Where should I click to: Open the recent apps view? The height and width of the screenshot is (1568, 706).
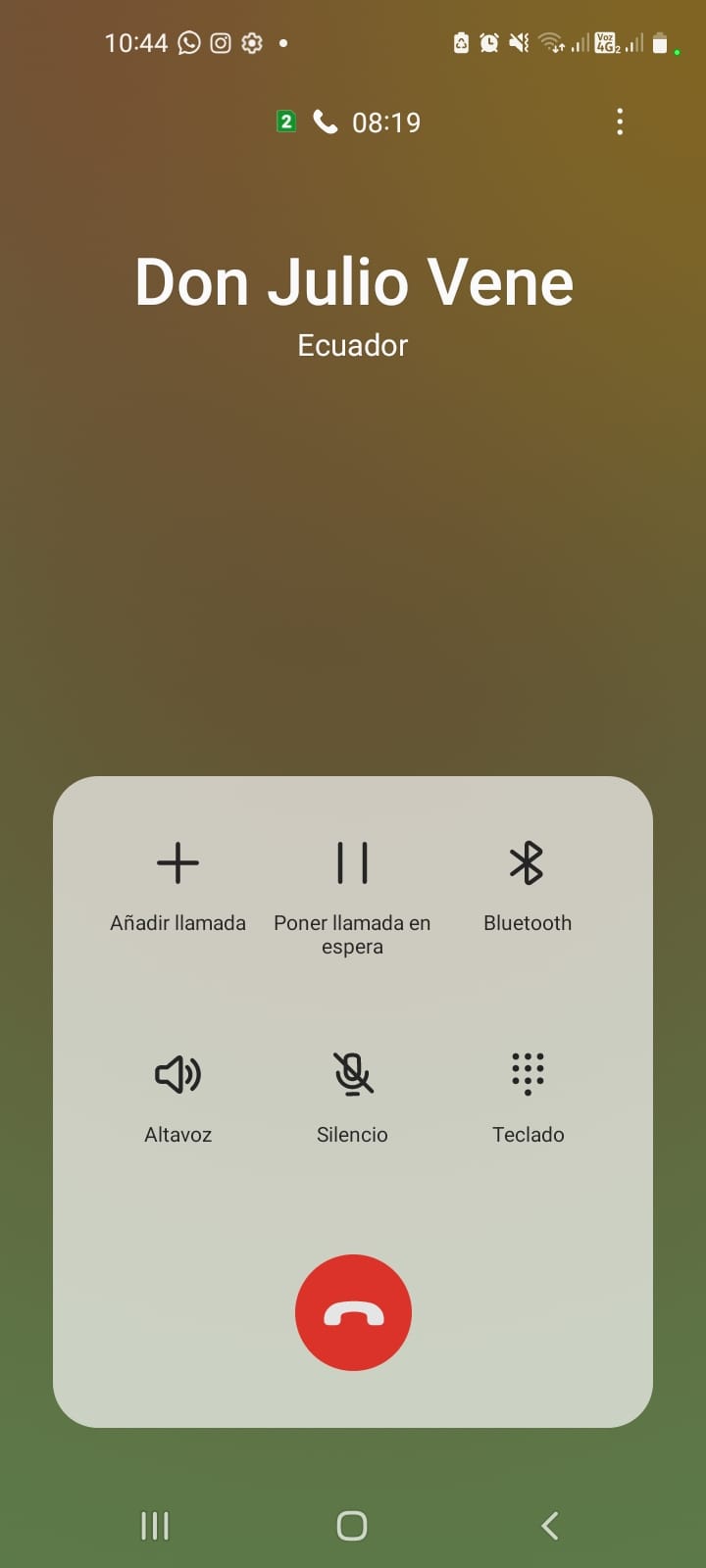click(155, 1525)
